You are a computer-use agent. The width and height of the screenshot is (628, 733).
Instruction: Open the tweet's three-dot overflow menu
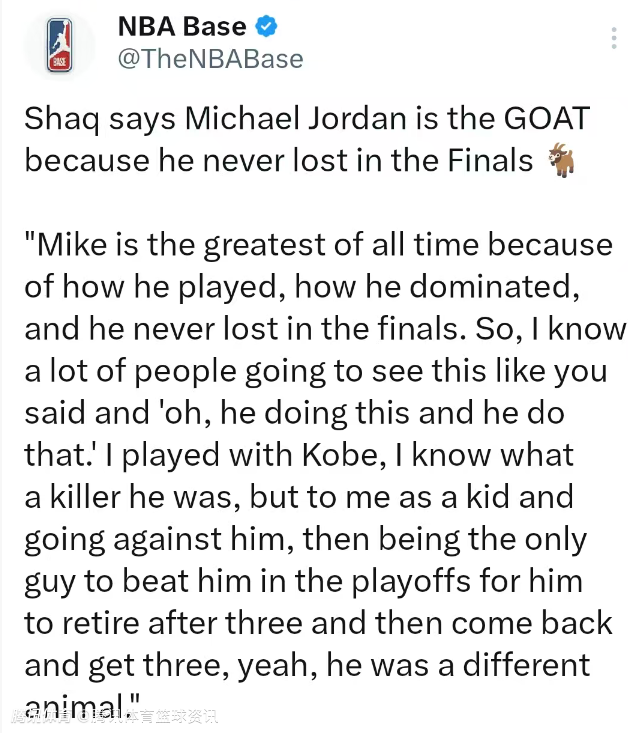click(613, 39)
